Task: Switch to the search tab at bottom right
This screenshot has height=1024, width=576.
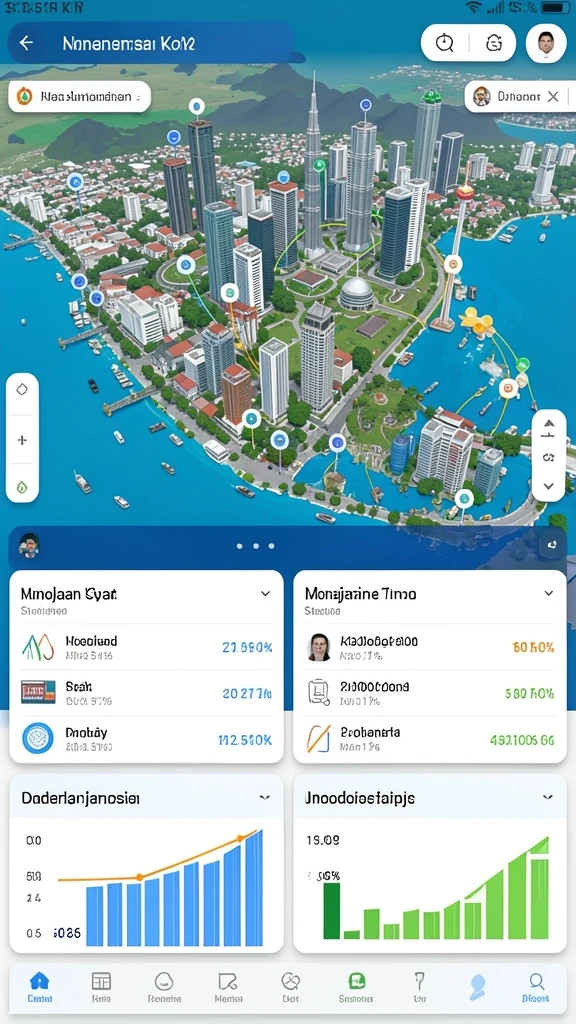Action: click(536, 987)
